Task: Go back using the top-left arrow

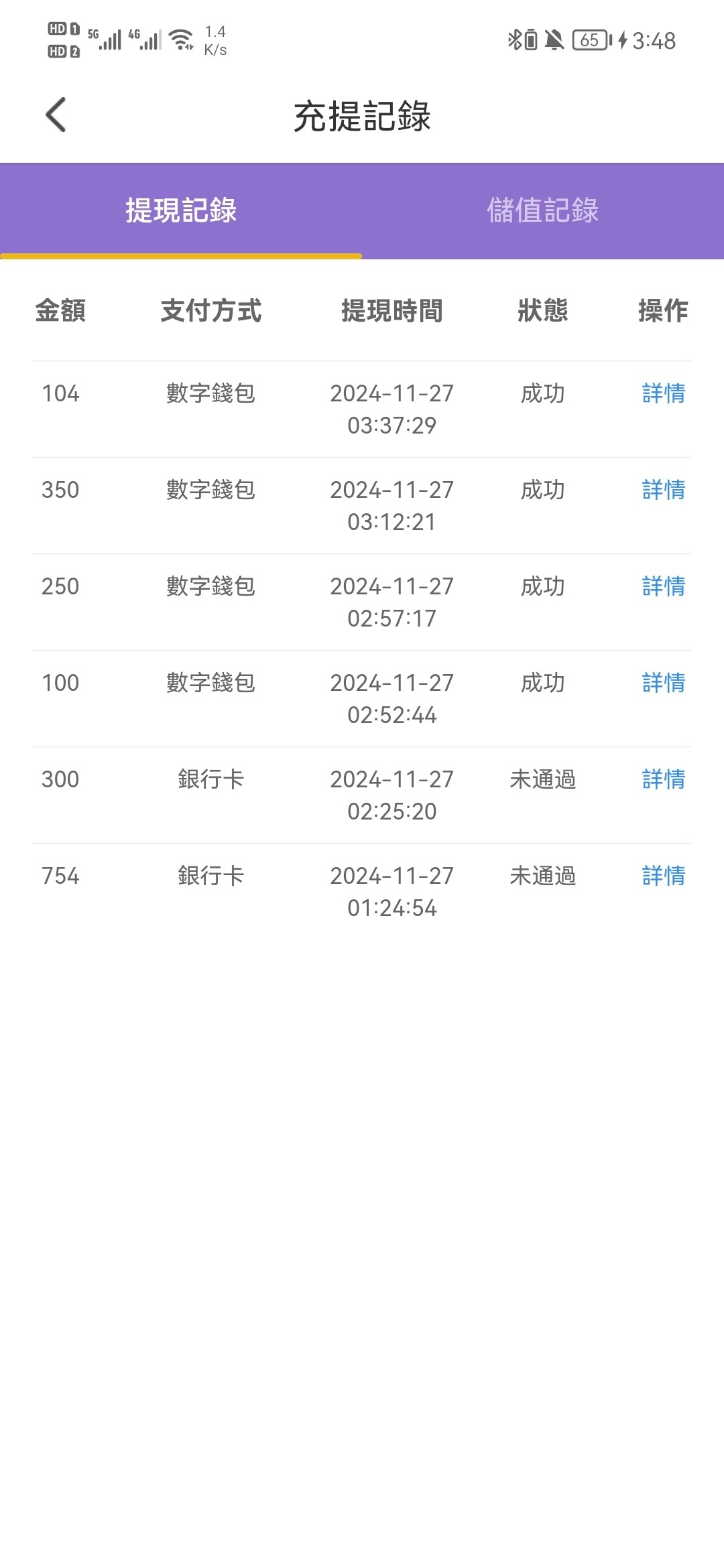Action: point(56,115)
